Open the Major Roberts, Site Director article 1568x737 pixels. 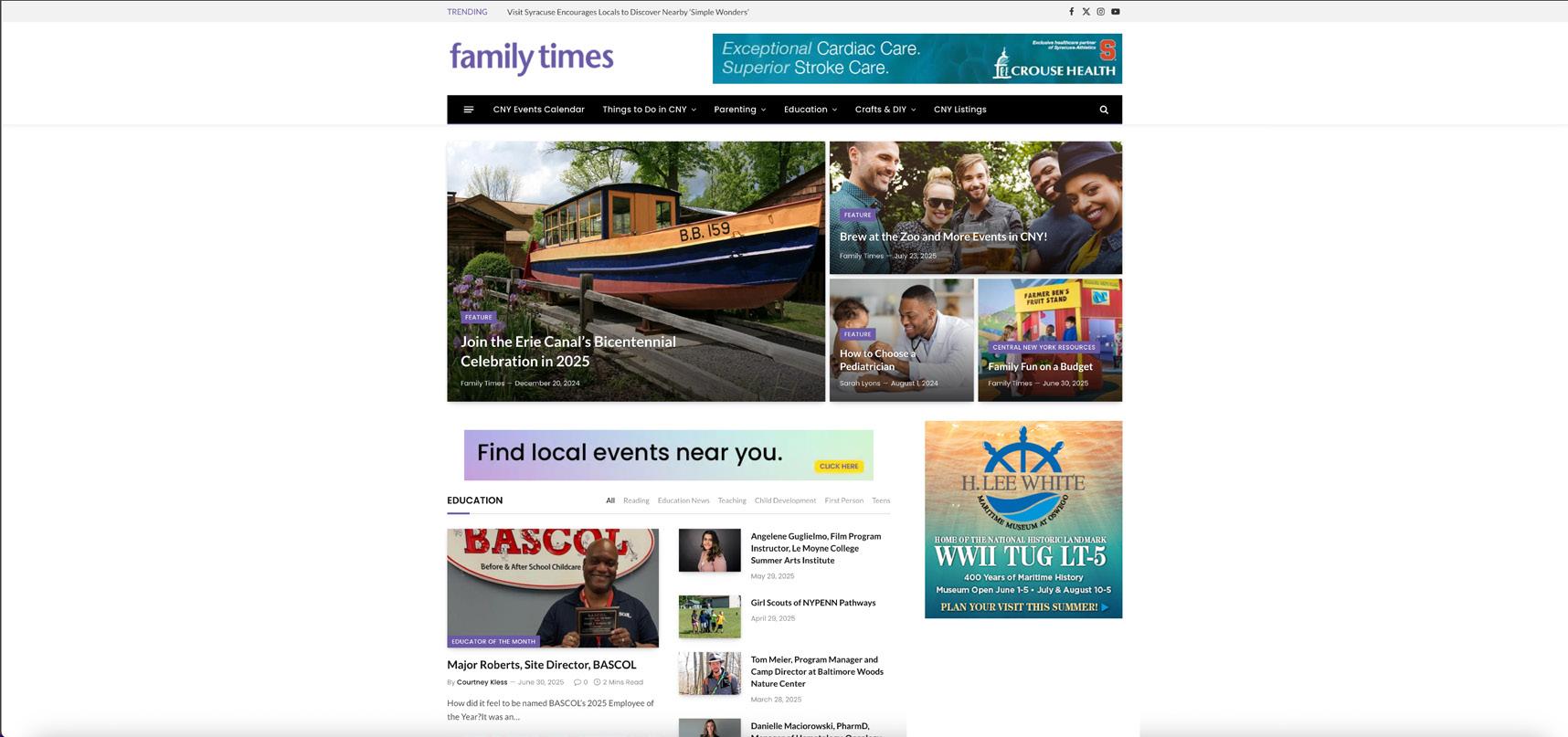point(541,665)
